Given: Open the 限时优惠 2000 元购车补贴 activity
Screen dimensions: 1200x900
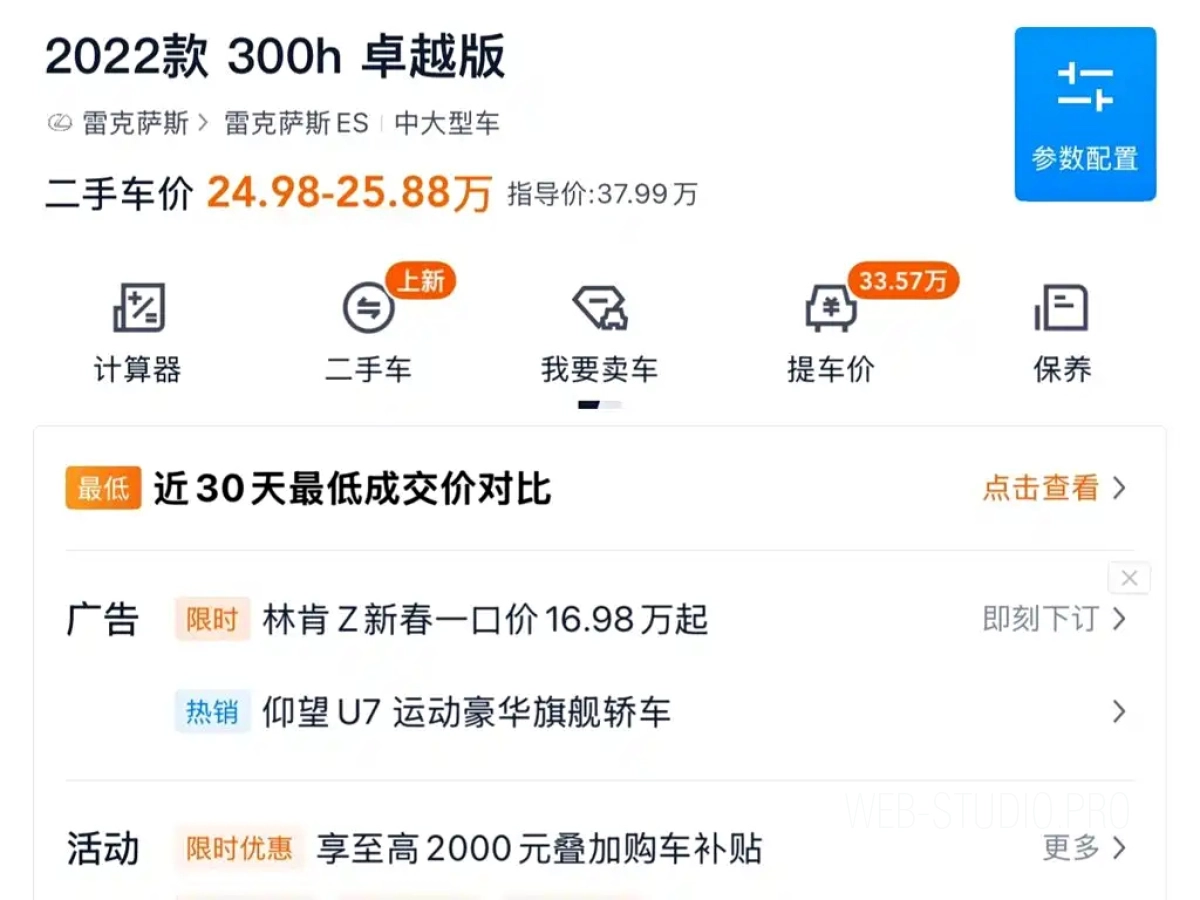Looking at the screenshot, I should 538,849.
